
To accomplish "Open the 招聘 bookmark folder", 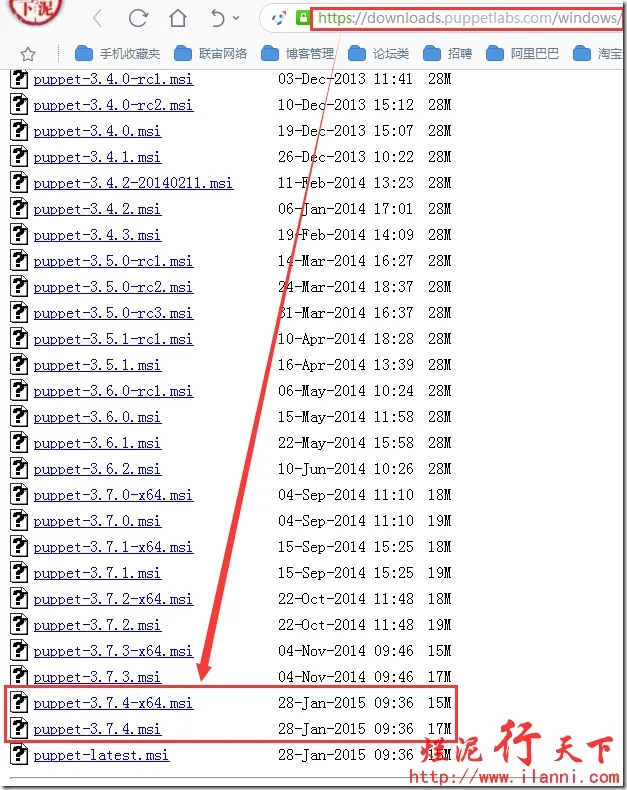I will [448, 54].
